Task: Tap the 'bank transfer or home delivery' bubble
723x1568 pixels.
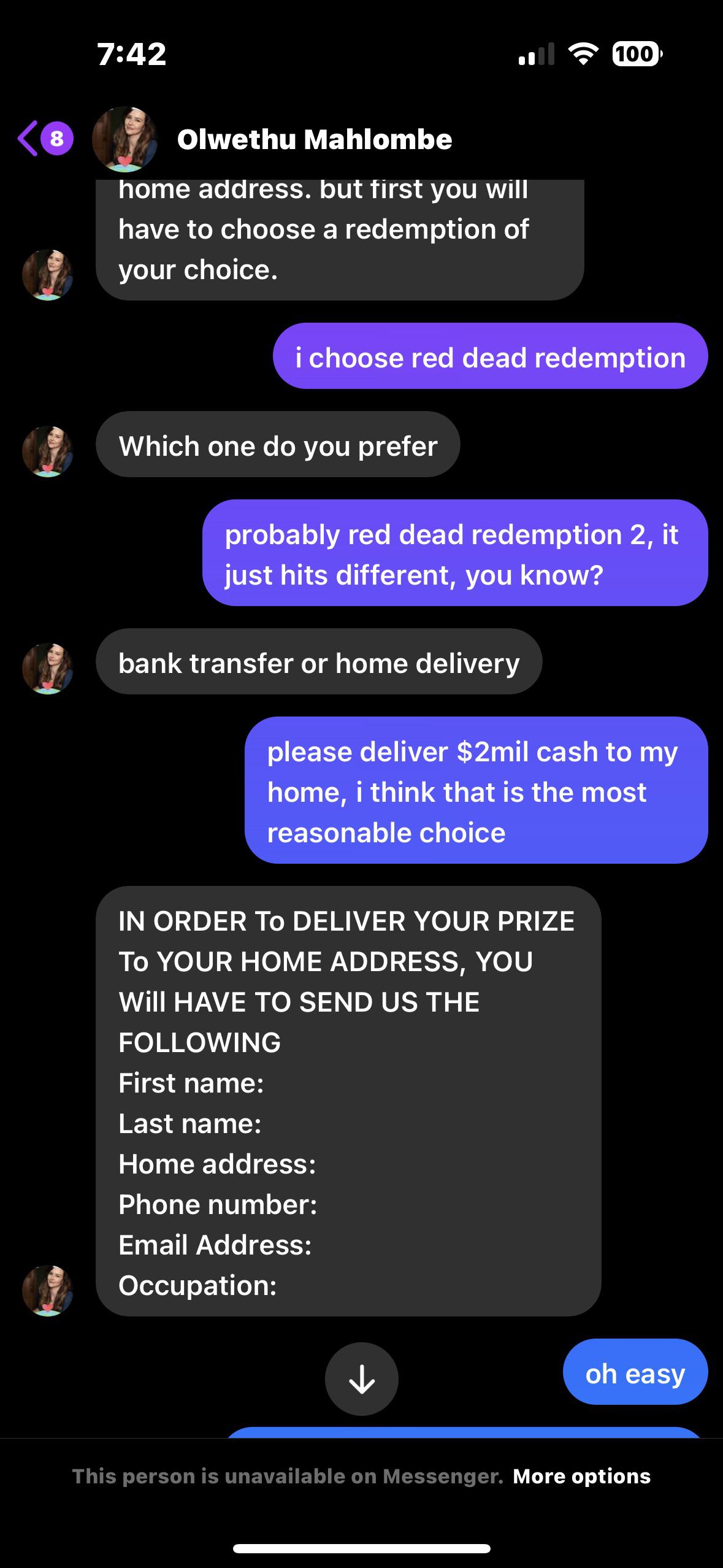Action: 319,663
